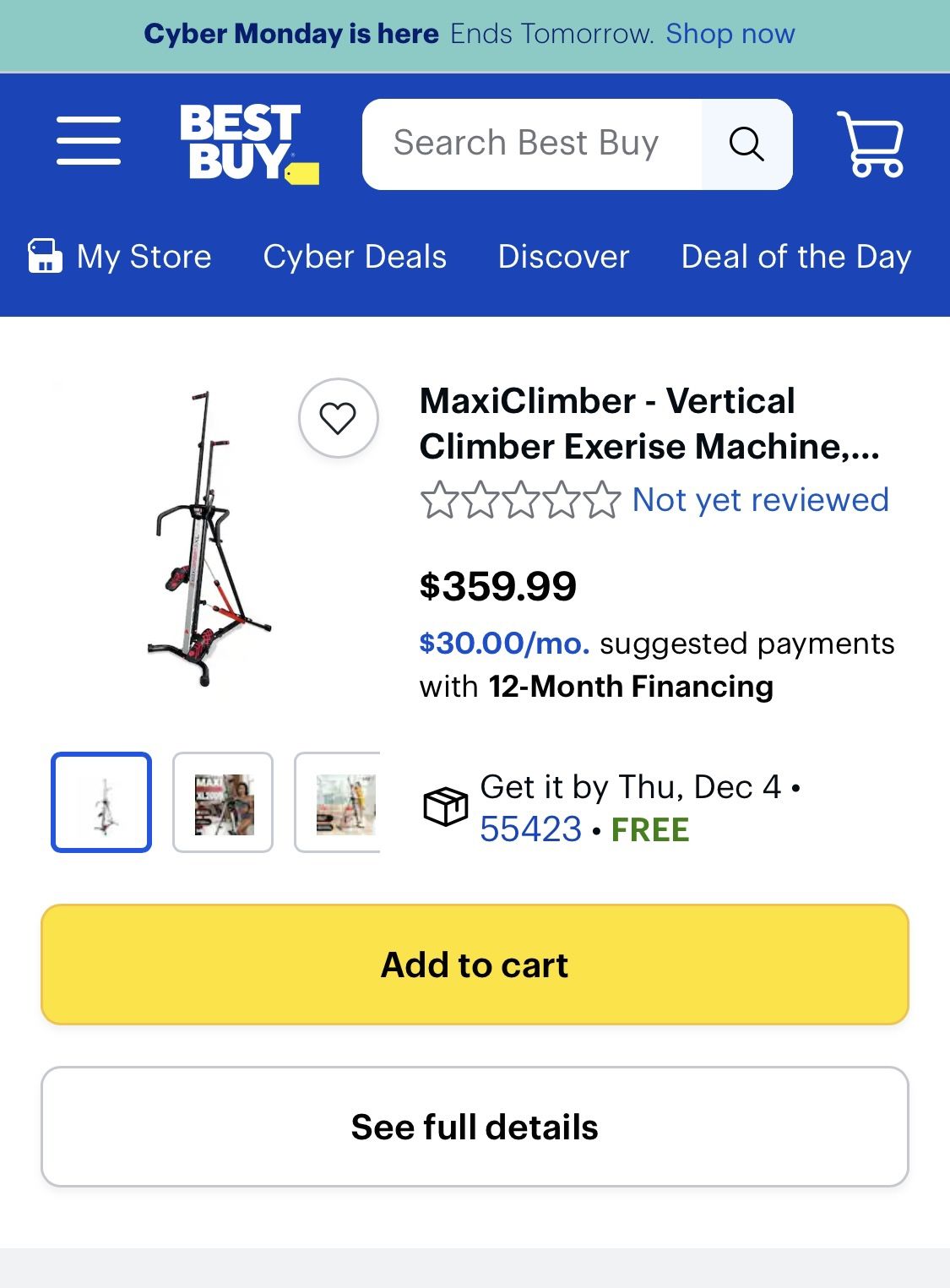
Task: Select the second product thumbnail
Action: pos(222,801)
